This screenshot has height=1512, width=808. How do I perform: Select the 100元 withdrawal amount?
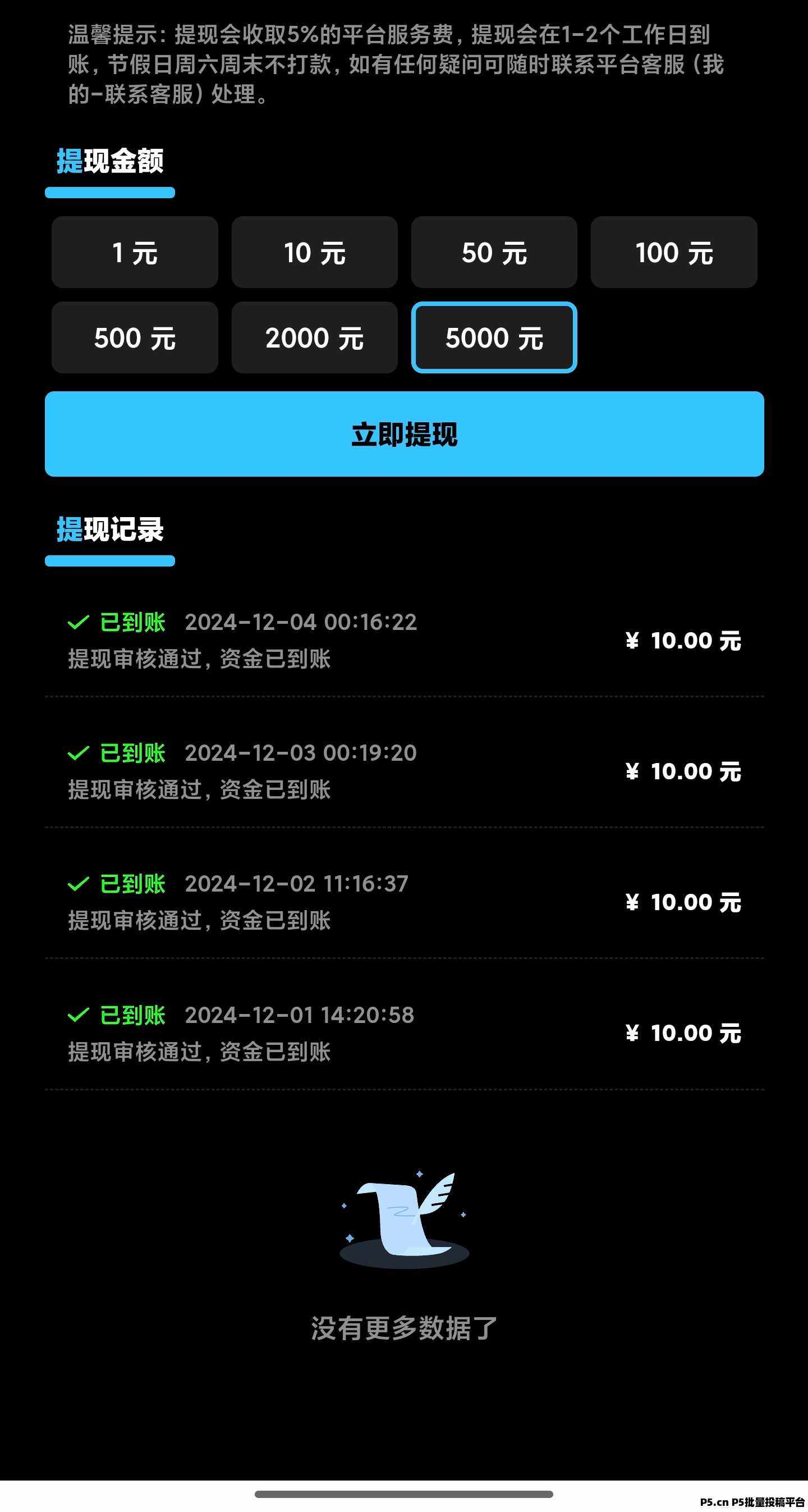(674, 253)
